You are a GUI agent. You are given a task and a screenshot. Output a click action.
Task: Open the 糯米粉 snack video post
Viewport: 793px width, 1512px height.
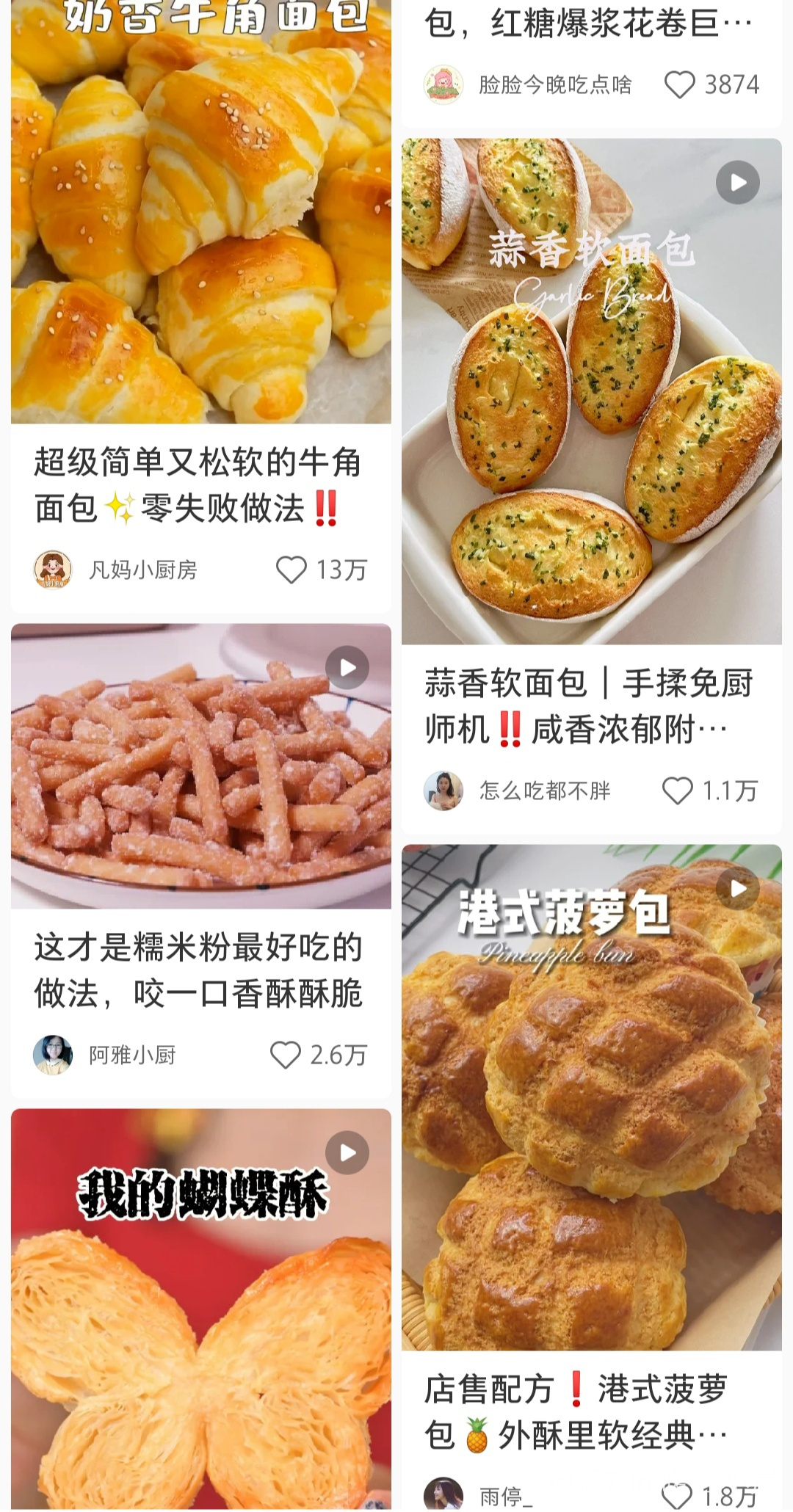click(200, 767)
